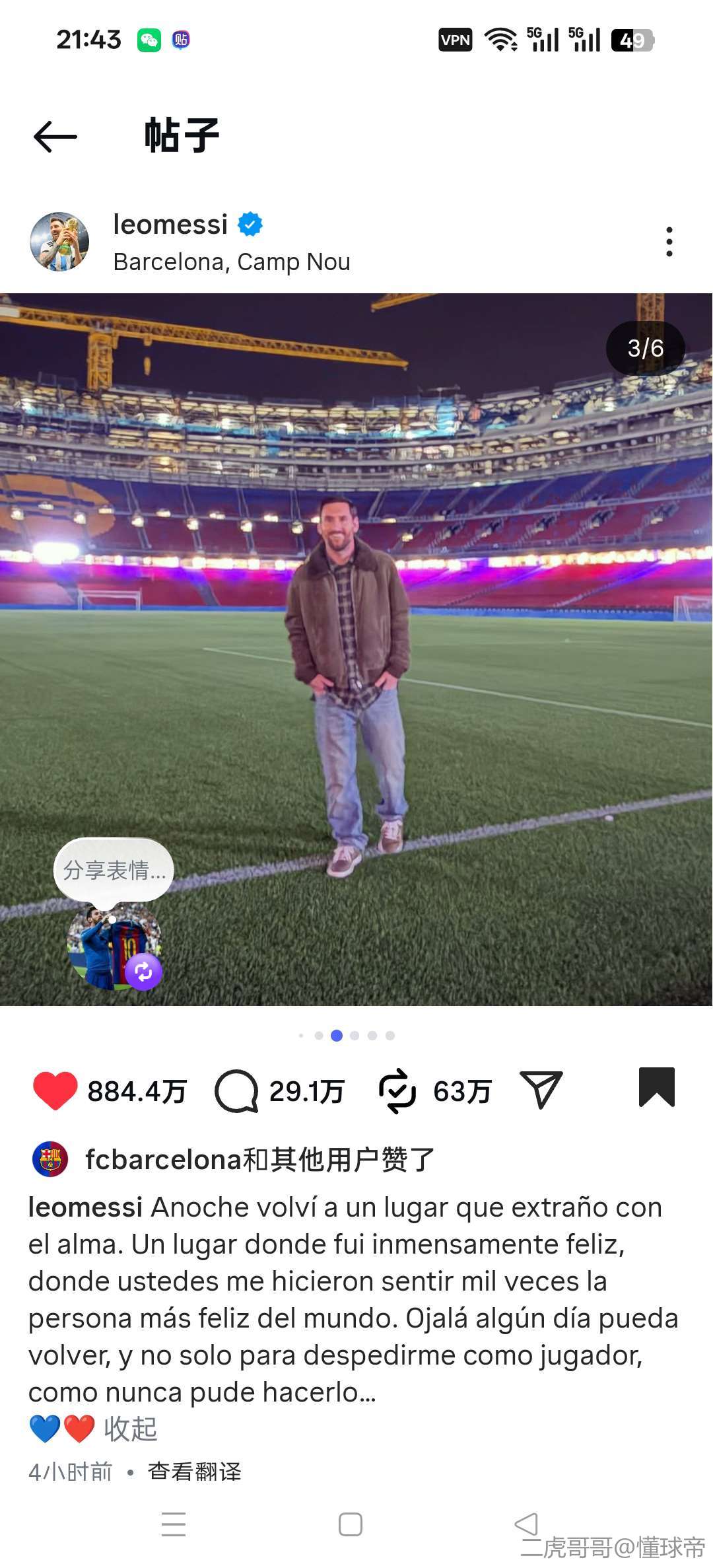Screen dimensions: 713x1568
Task: Remove the bookmark from this post
Action: click(656, 1087)
